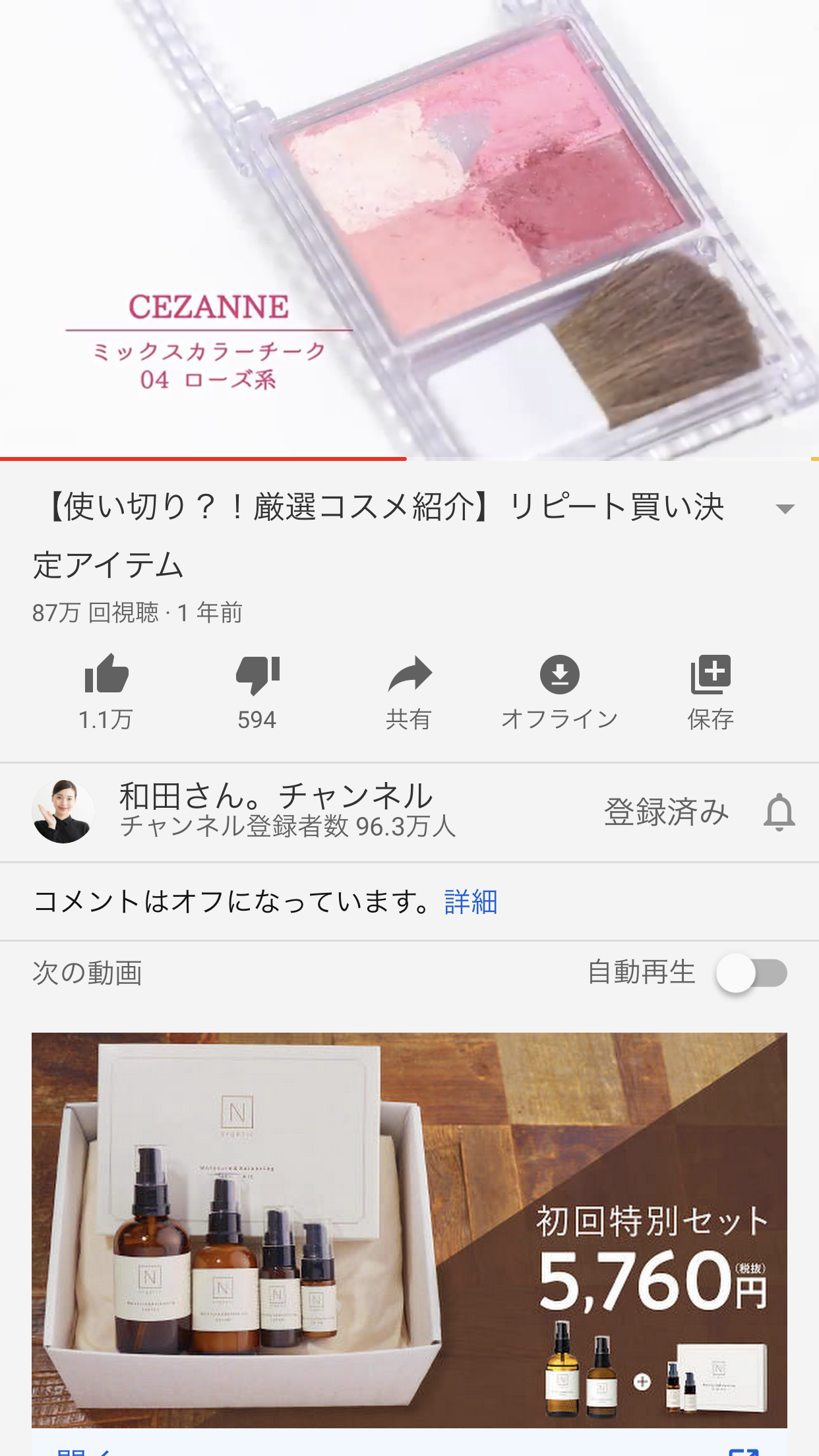
Task: Toggle the 登録済み subscription state
Action: (665, 812)
